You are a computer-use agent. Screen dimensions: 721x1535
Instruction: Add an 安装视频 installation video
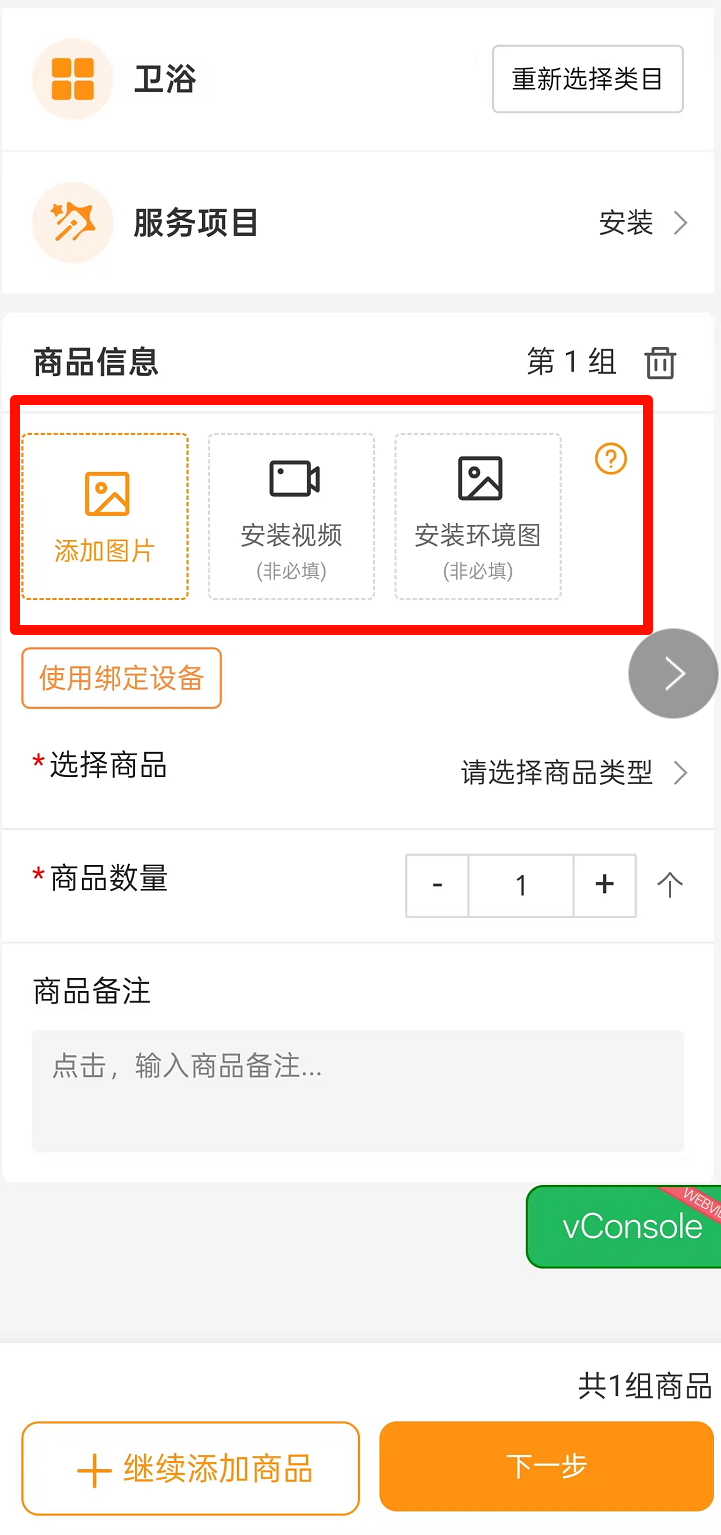(291, 516)
